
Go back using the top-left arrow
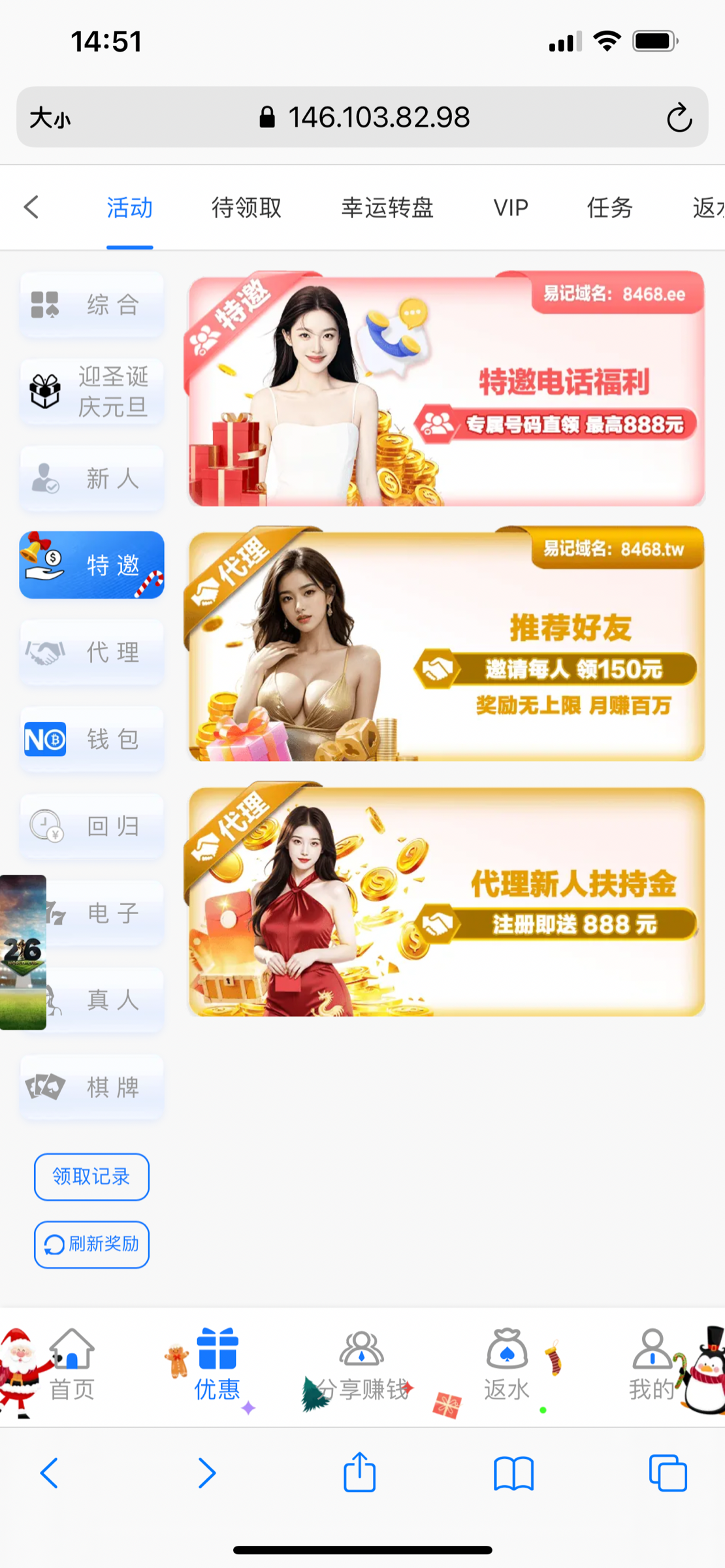click(x=31, y=207)
